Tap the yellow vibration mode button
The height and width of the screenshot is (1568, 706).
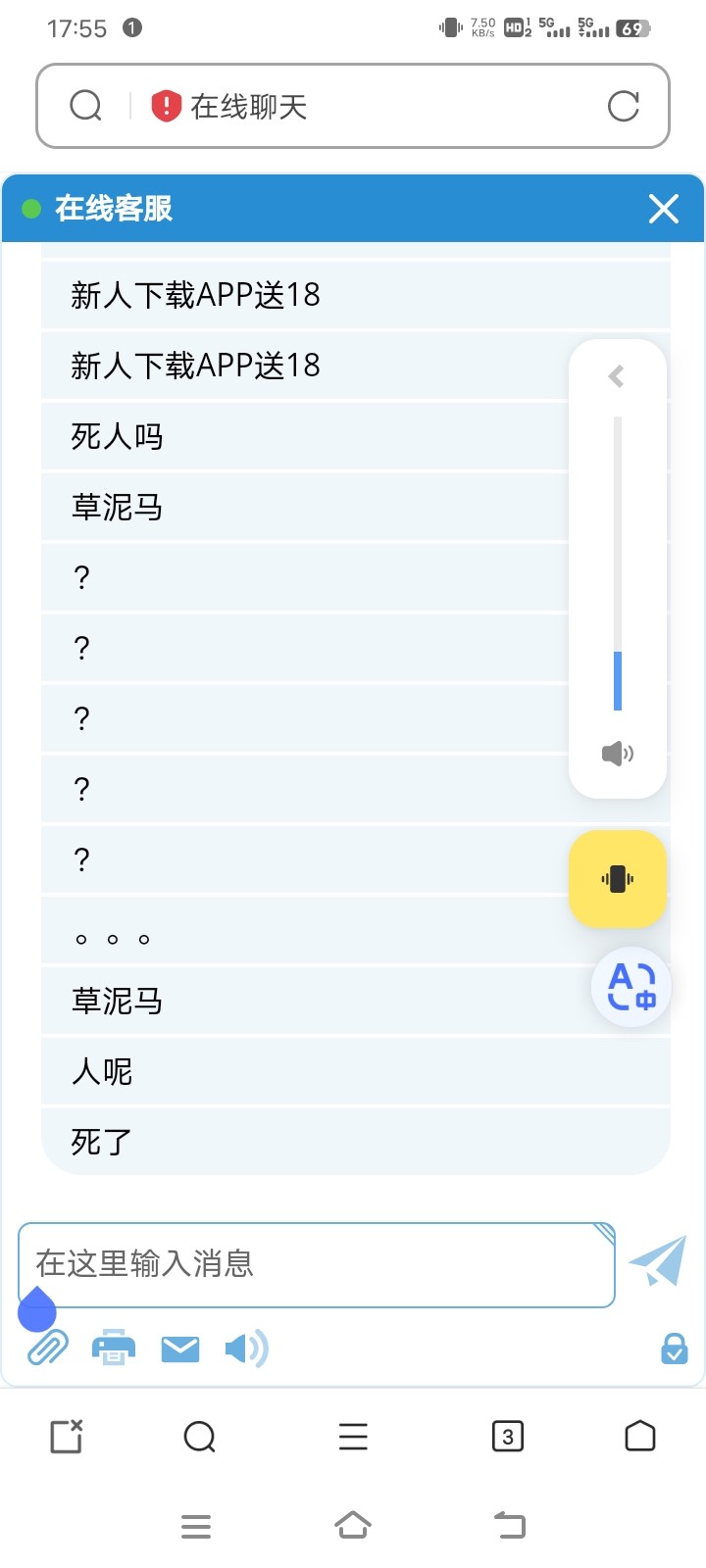[617, 879]
